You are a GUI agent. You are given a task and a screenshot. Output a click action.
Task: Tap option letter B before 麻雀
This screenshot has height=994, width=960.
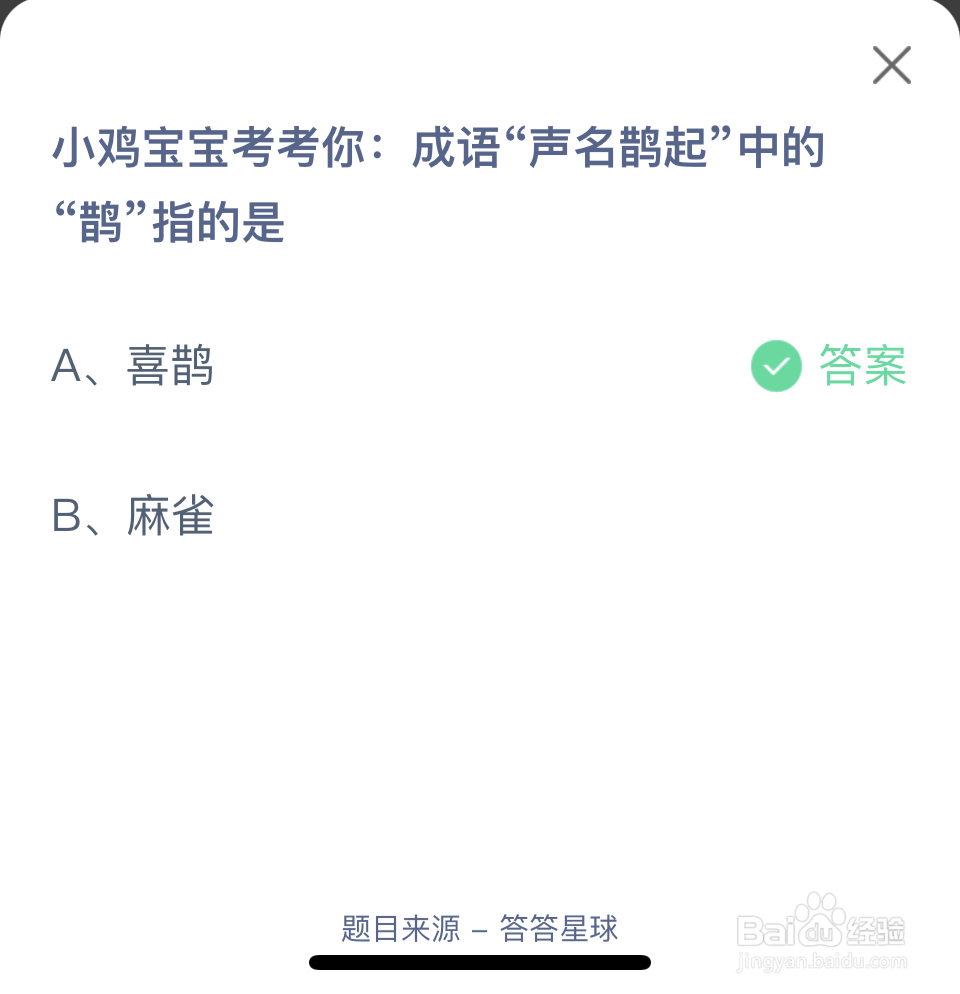point(64,517)
